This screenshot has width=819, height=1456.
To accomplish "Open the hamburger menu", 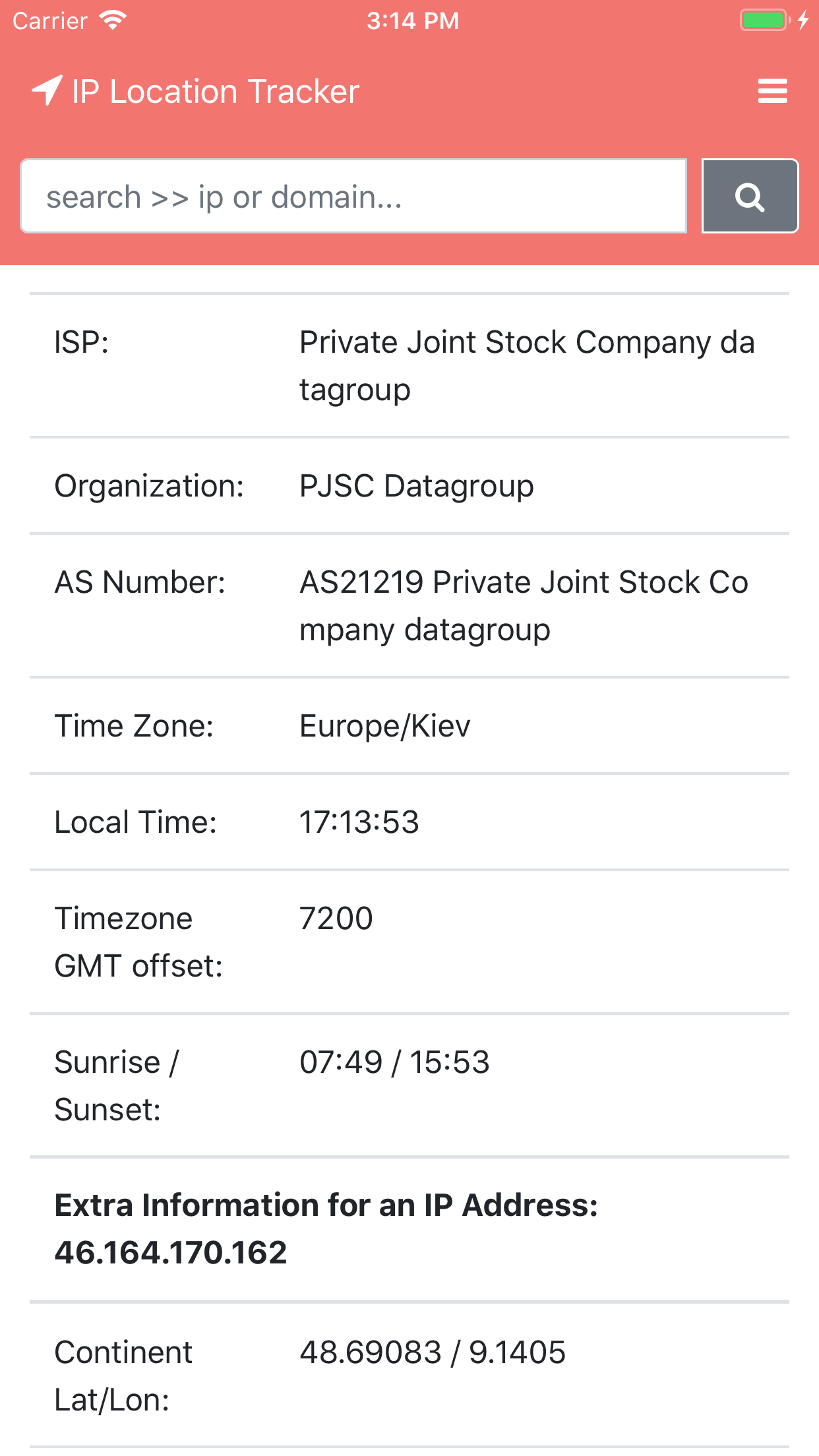I will click(x=772, y=90).
